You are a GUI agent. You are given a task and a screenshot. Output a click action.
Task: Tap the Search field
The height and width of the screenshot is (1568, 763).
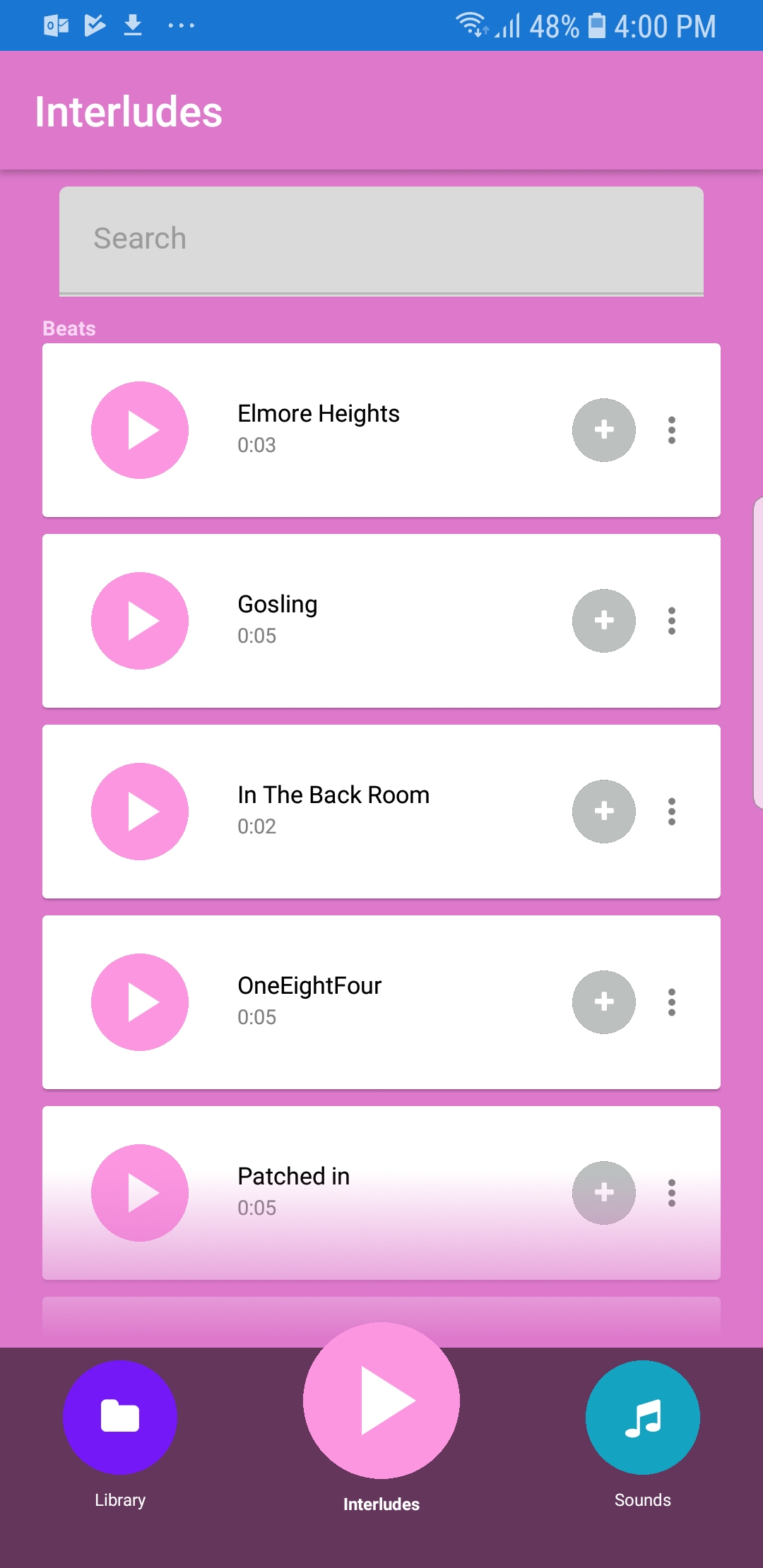click(381, 239)
